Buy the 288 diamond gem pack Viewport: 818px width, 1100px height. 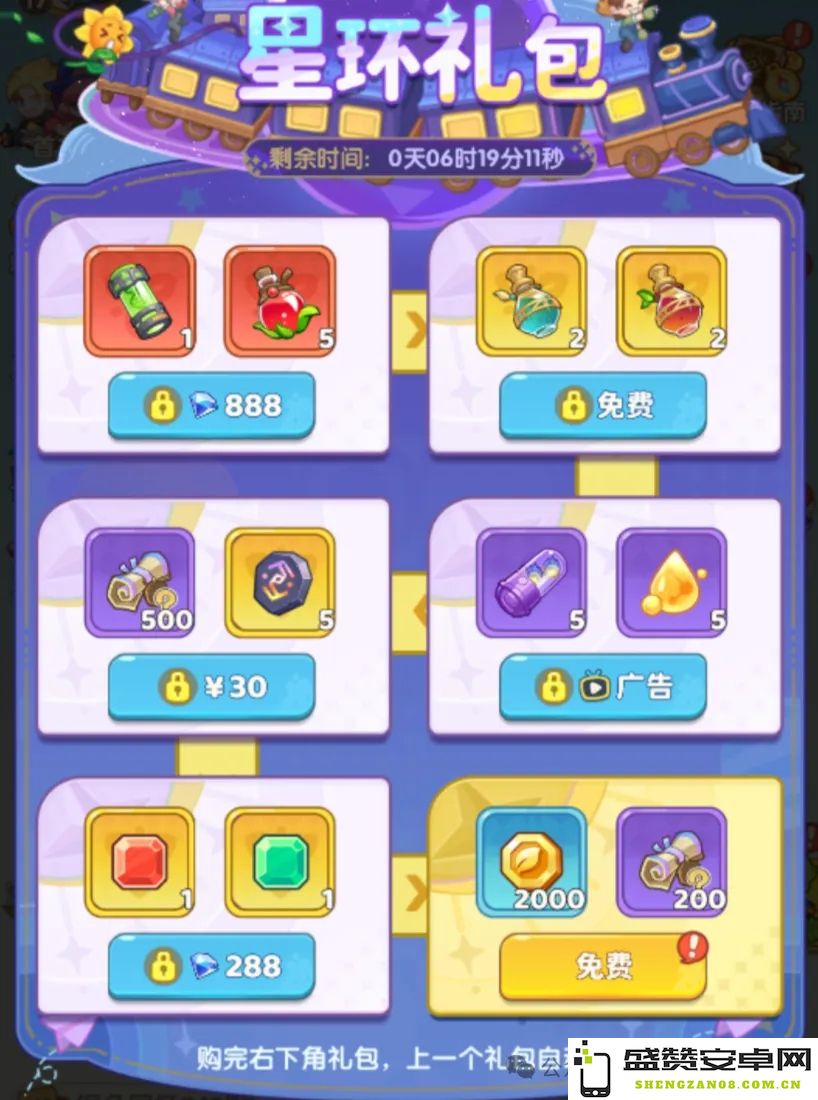[211, 966]
